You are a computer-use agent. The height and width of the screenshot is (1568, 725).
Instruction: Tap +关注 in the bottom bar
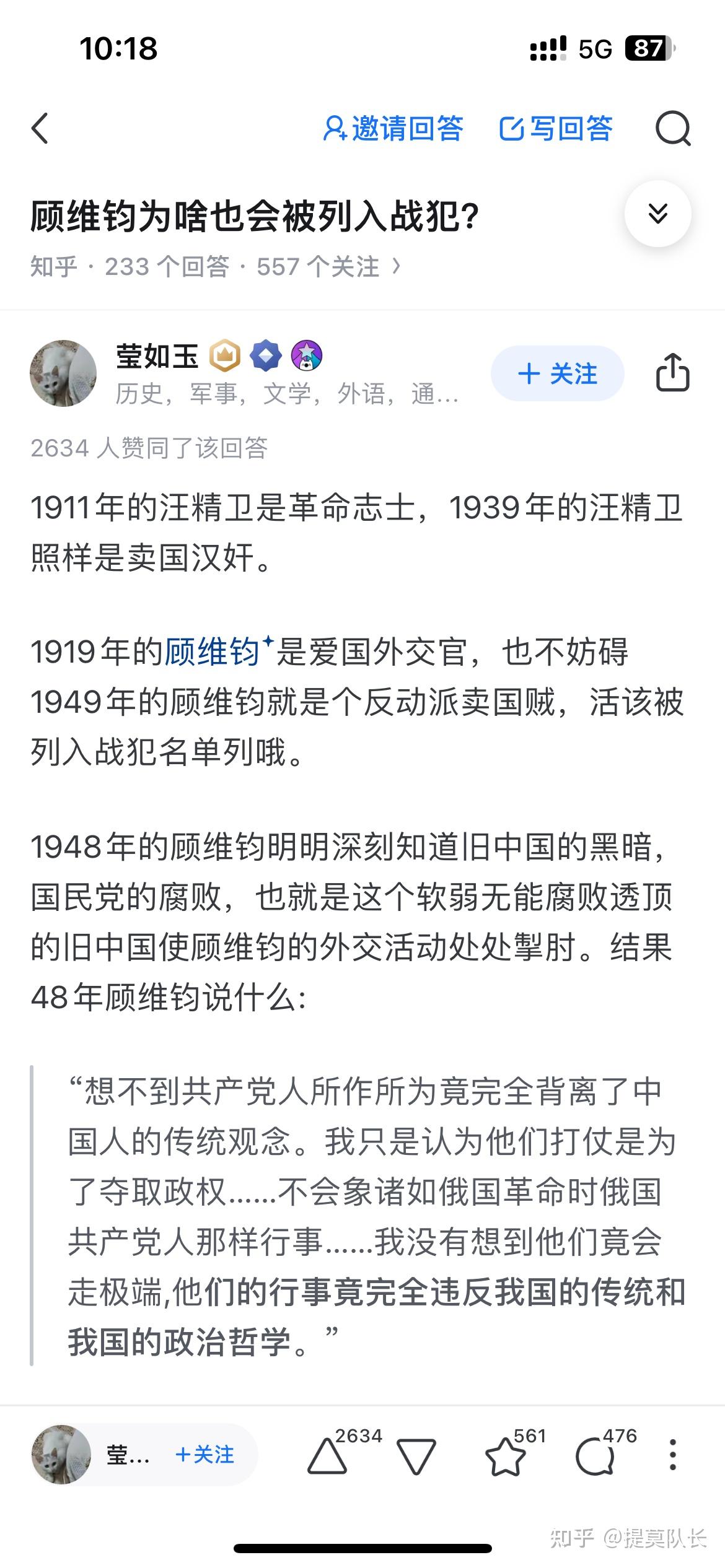coord(205,1454)
